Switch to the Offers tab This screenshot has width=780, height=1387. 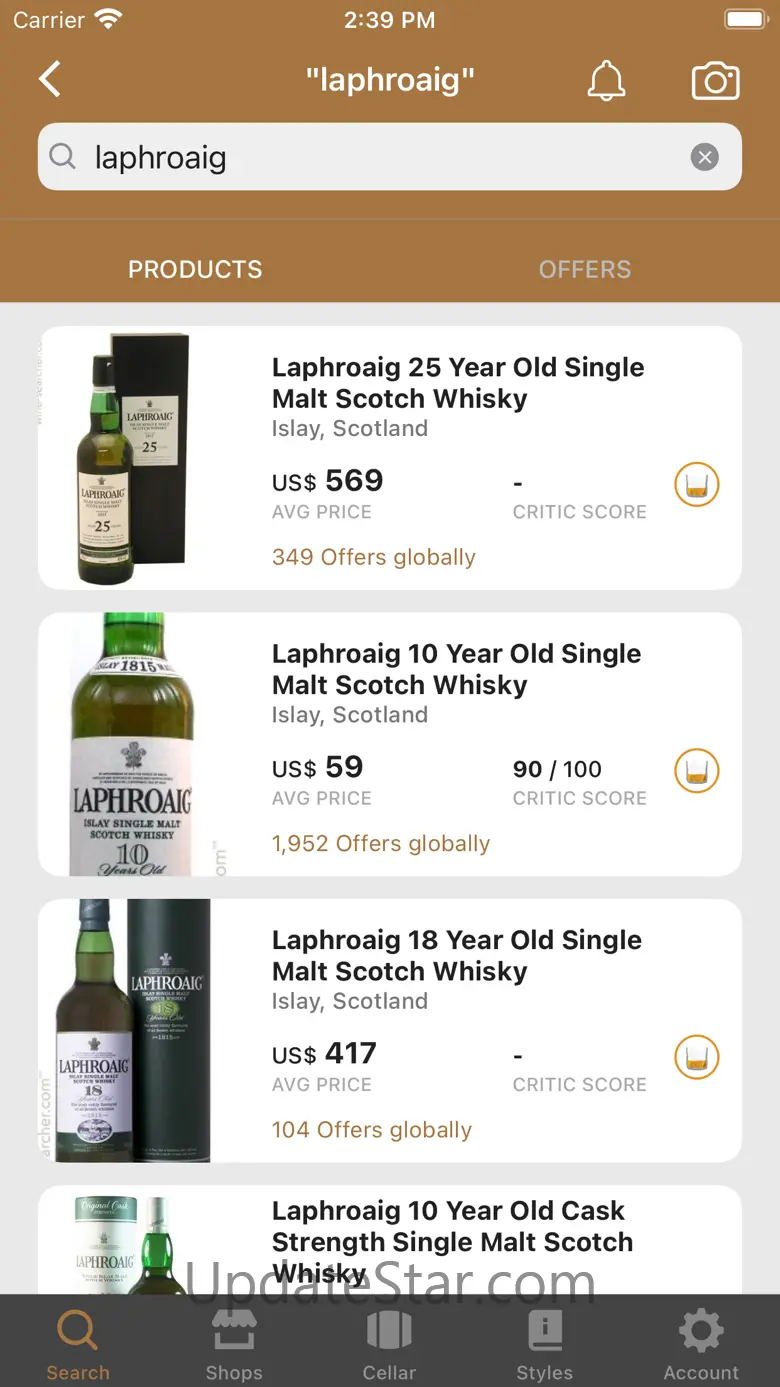click(584, 269)
